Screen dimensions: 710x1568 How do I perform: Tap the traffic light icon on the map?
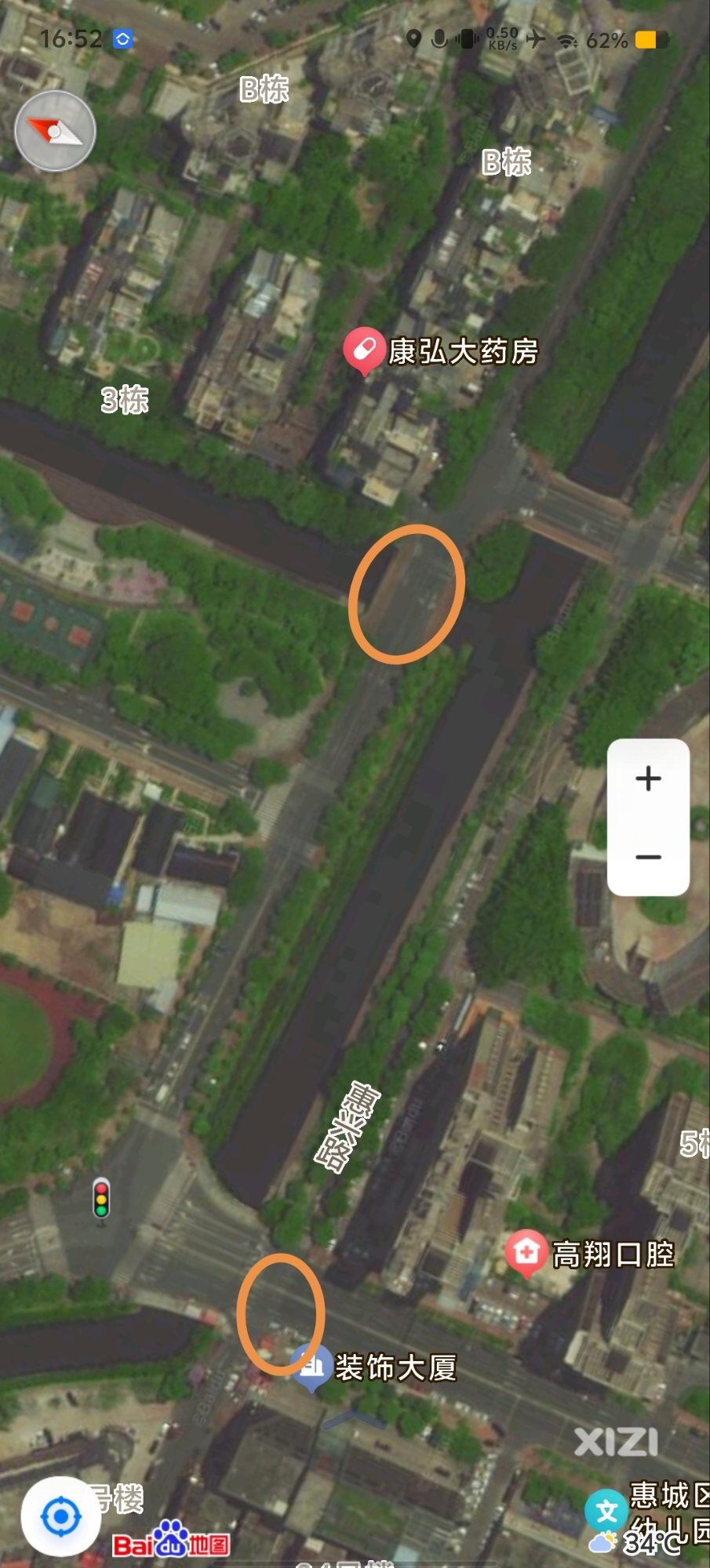point(101,1199)
